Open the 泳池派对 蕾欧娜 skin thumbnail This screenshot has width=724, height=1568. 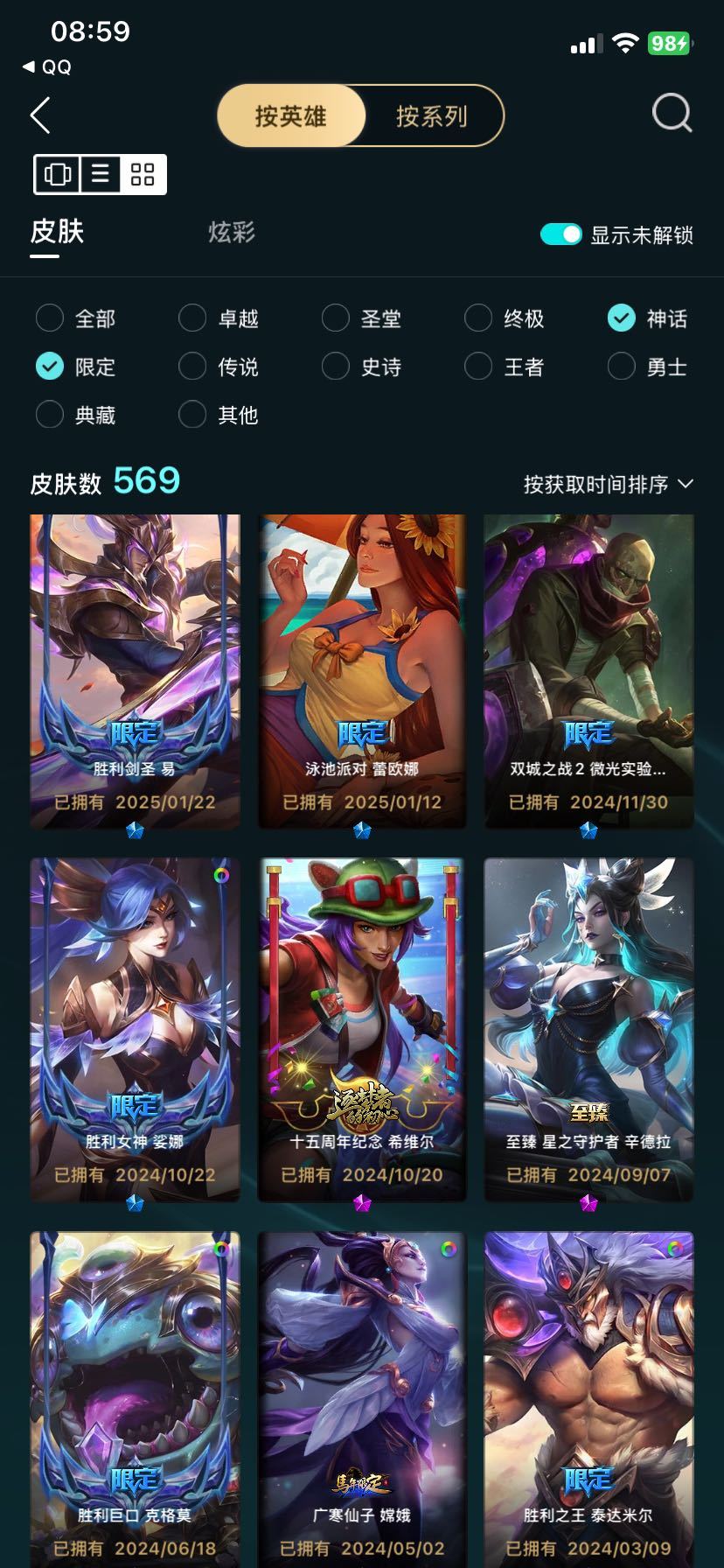[x=361, y=665]
